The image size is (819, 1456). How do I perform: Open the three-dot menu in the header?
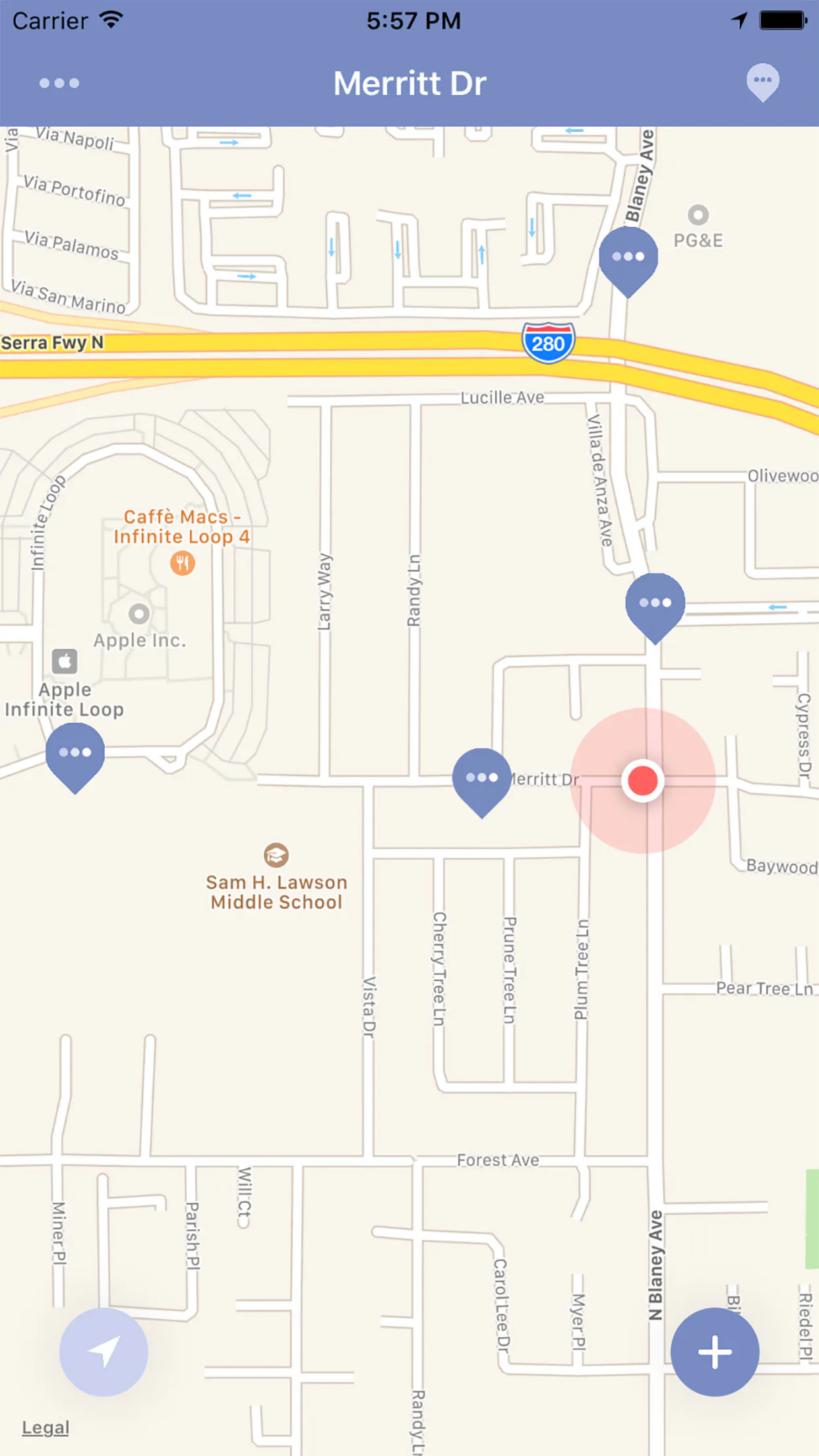[59, 83]
